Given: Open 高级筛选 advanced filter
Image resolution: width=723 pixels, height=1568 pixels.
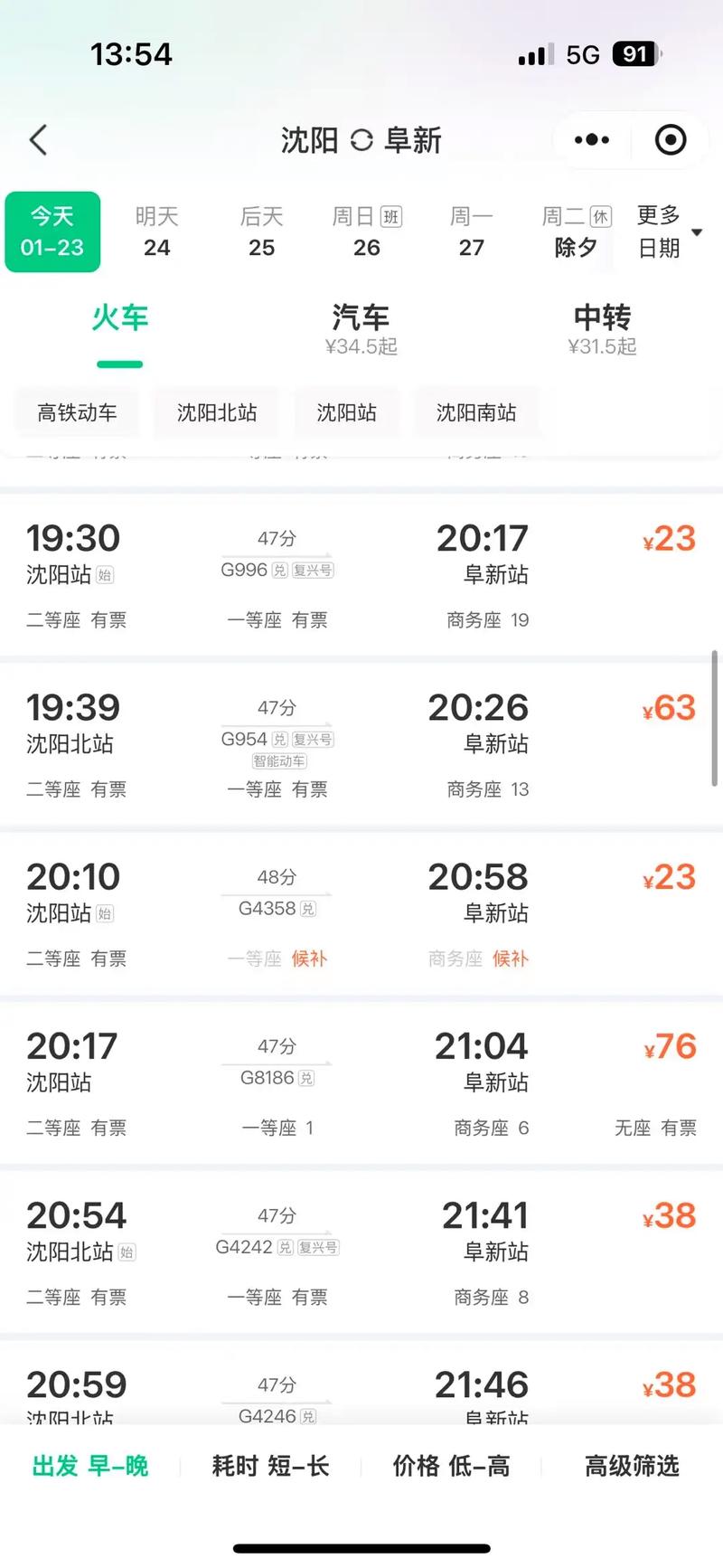Looking at the screenshot, I should [631, 1466].
